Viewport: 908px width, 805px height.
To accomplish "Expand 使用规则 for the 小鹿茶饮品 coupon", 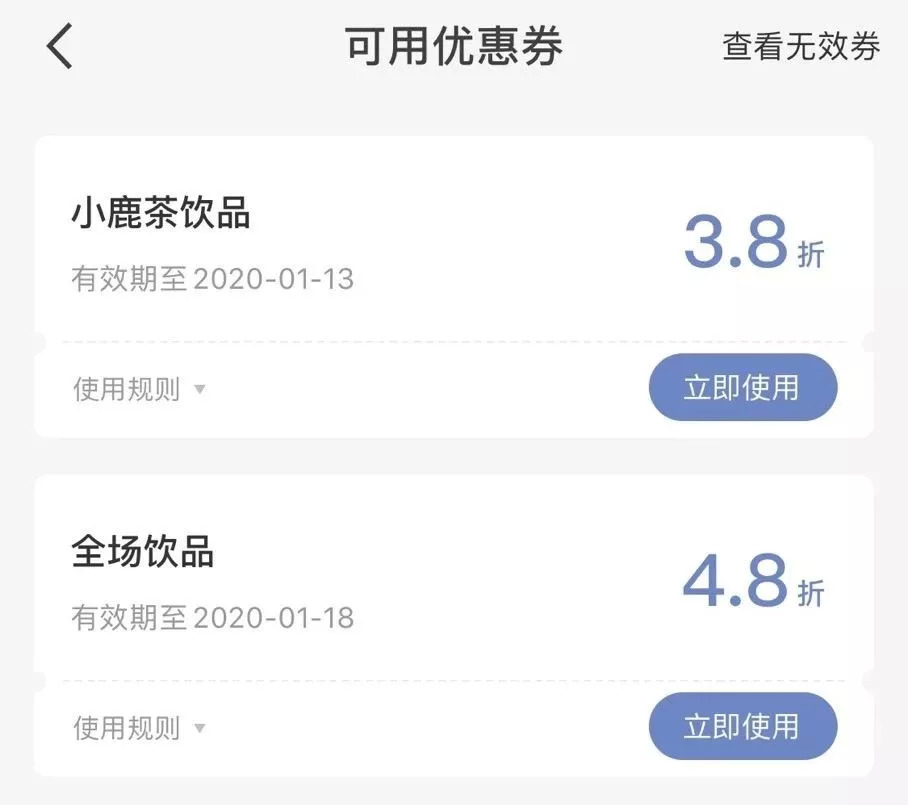I will click(138, 389).
